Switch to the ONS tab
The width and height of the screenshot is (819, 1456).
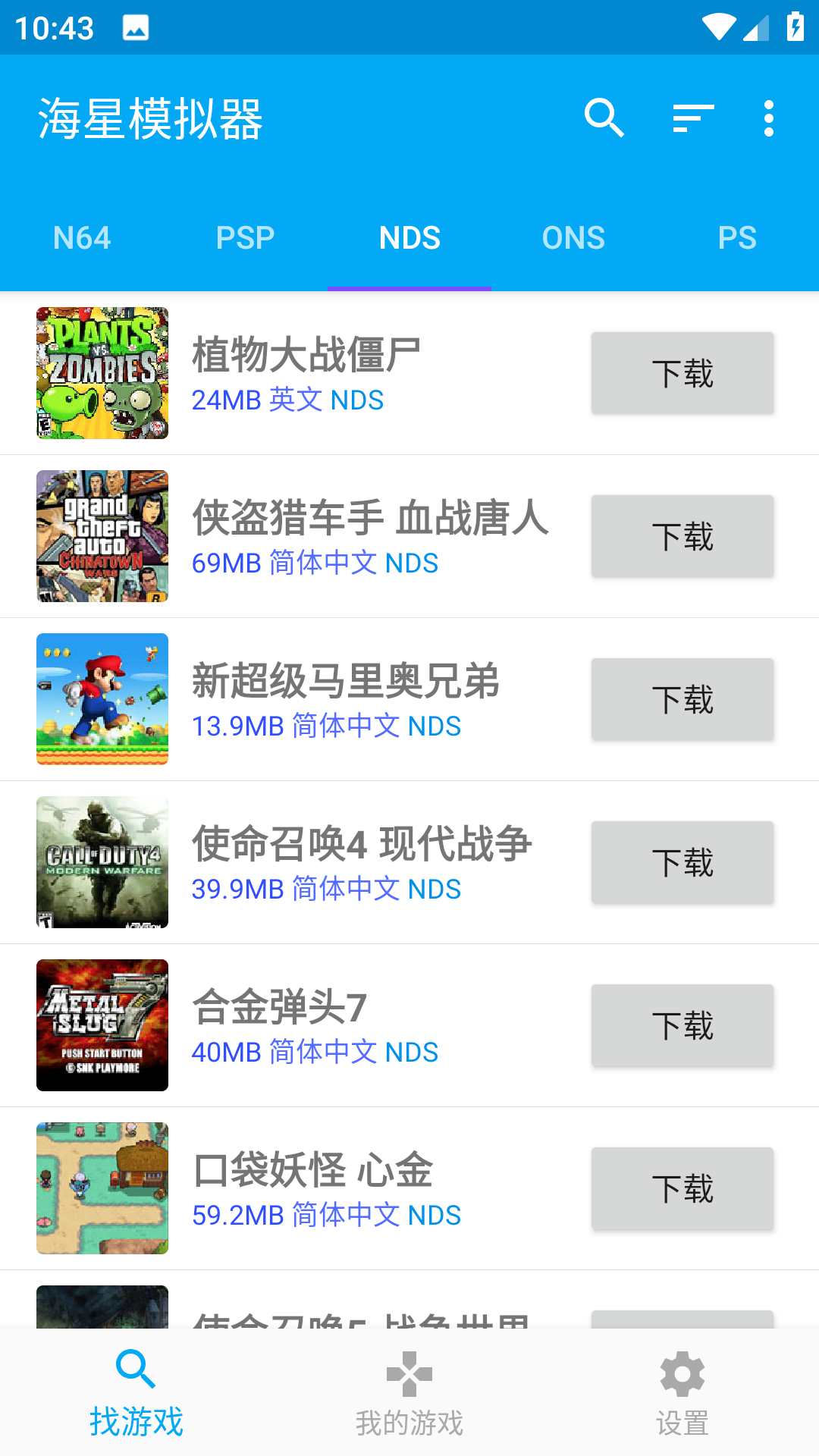(573, 237)
